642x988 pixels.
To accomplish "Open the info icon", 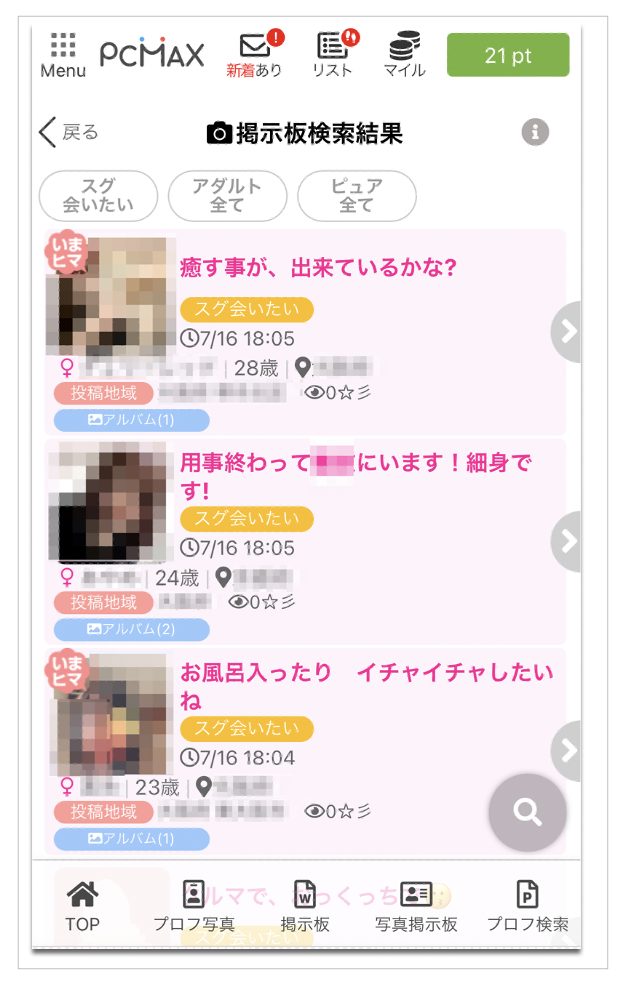I will [536, 132].
